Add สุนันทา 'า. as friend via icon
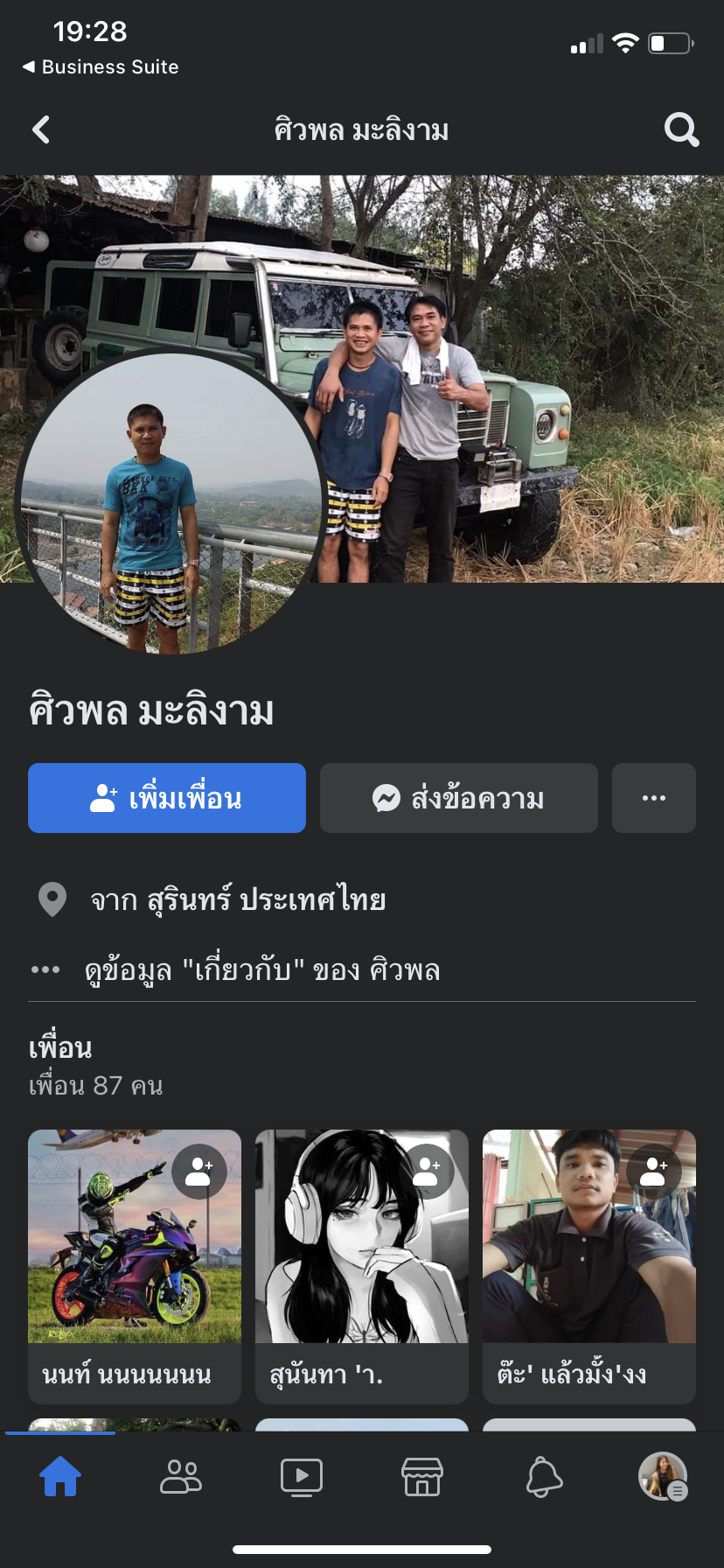 (x=427, y=1171)
